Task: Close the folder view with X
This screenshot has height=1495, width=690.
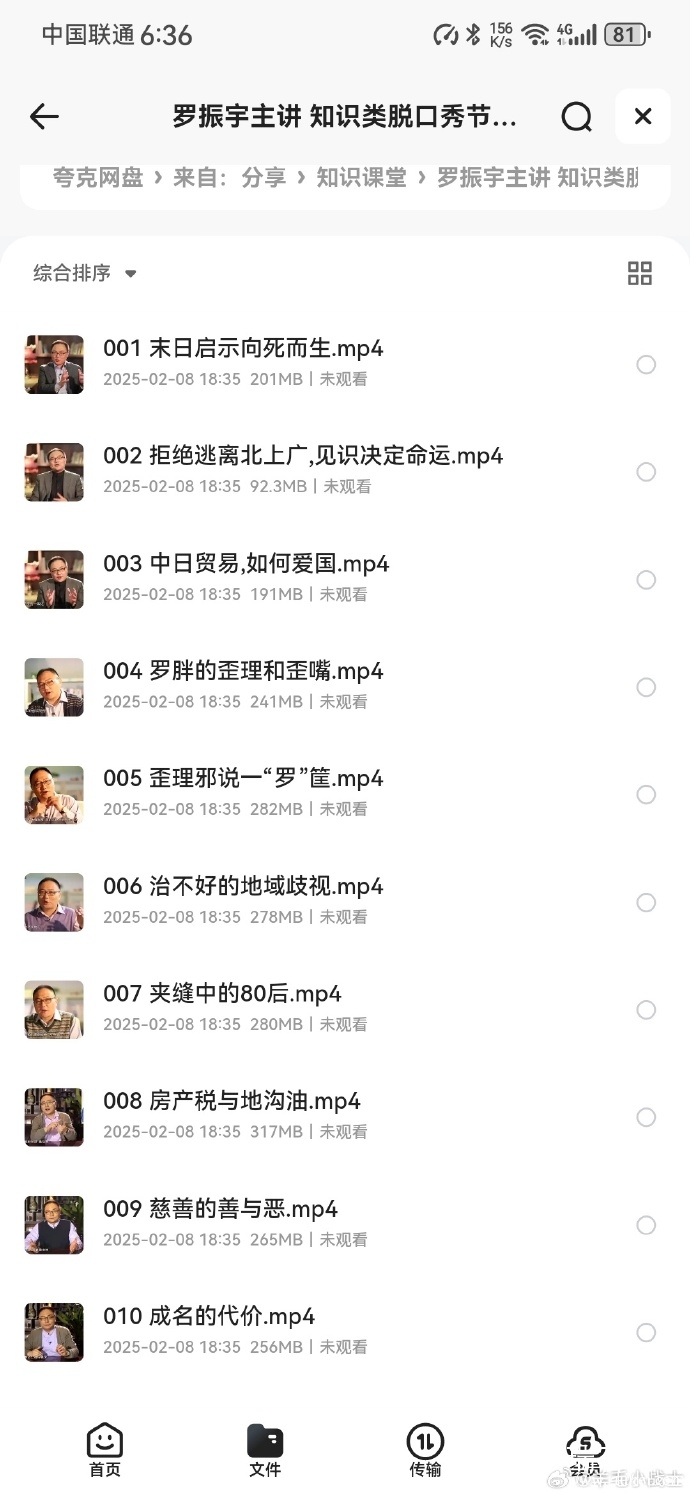Action: pos(643,117)
